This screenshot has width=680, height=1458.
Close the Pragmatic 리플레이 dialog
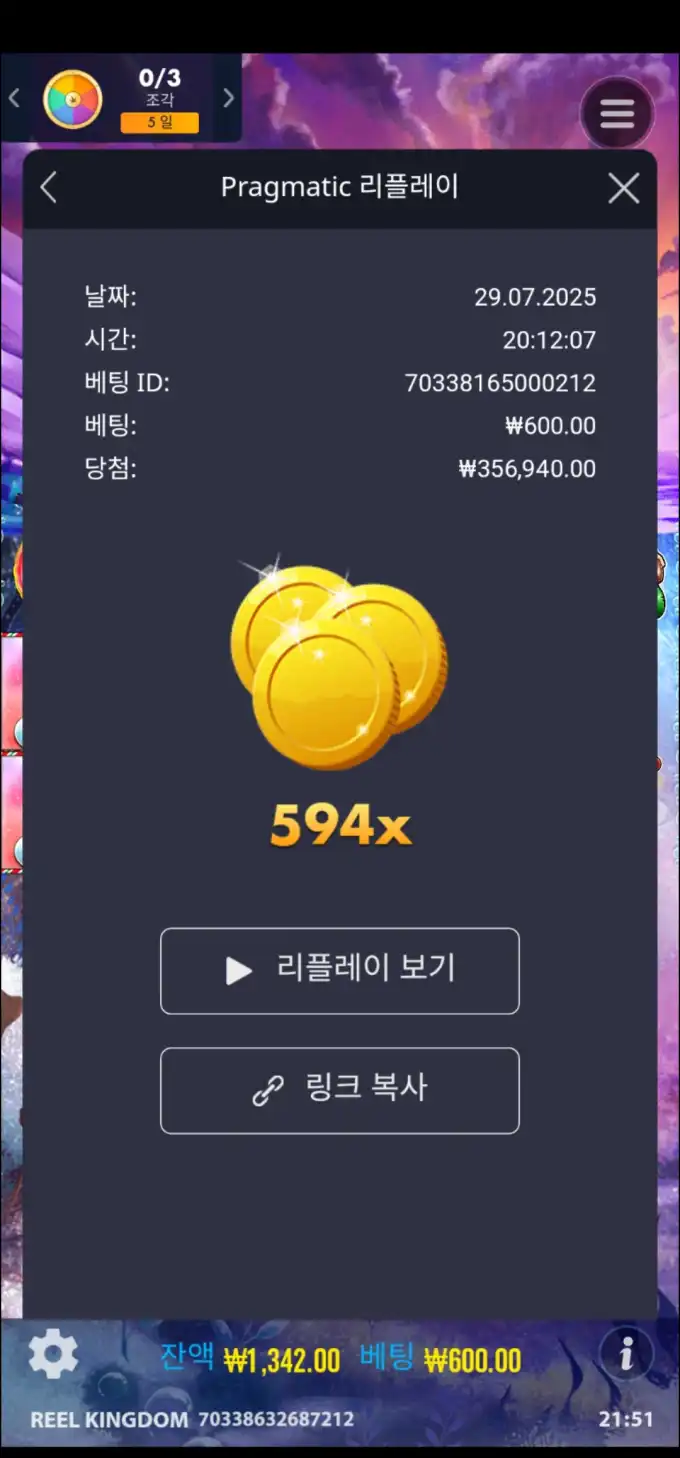click(x=624, y=187)
